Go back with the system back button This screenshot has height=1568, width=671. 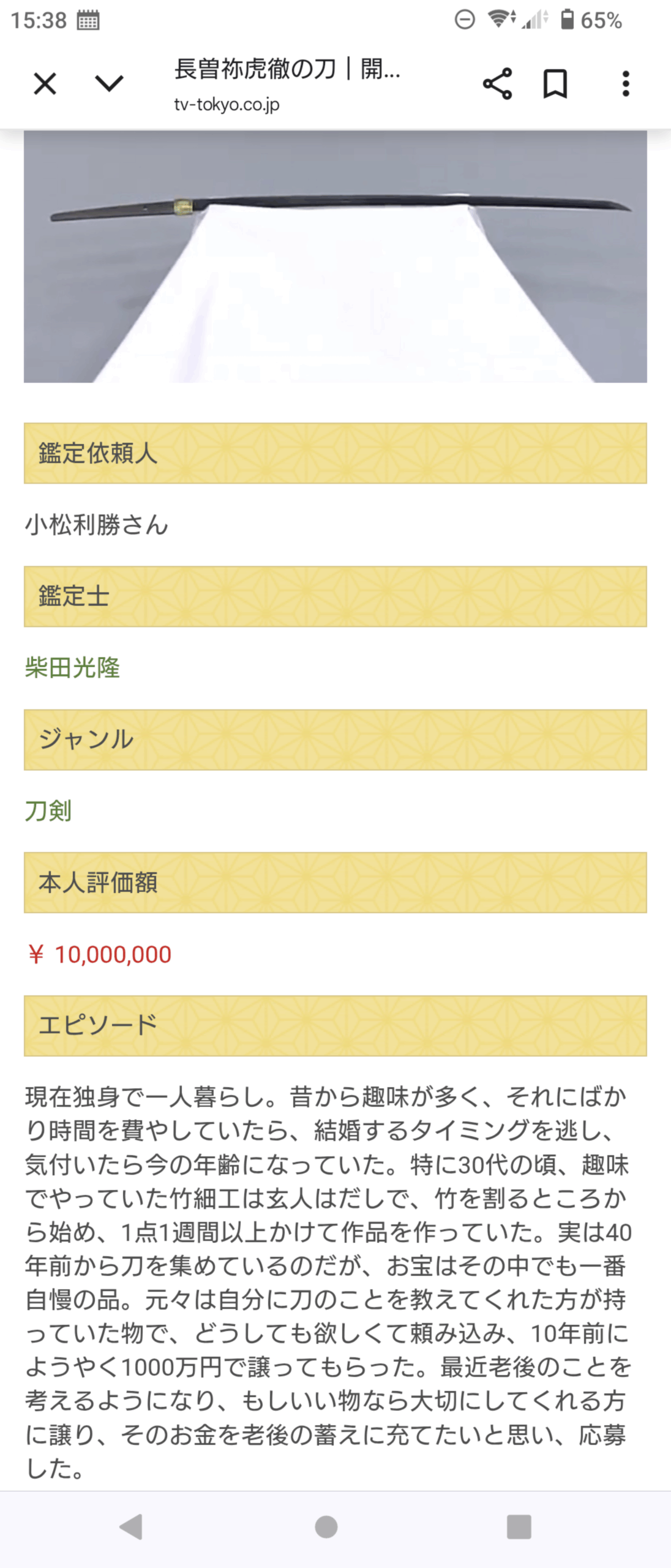(x=131, y=1526)
